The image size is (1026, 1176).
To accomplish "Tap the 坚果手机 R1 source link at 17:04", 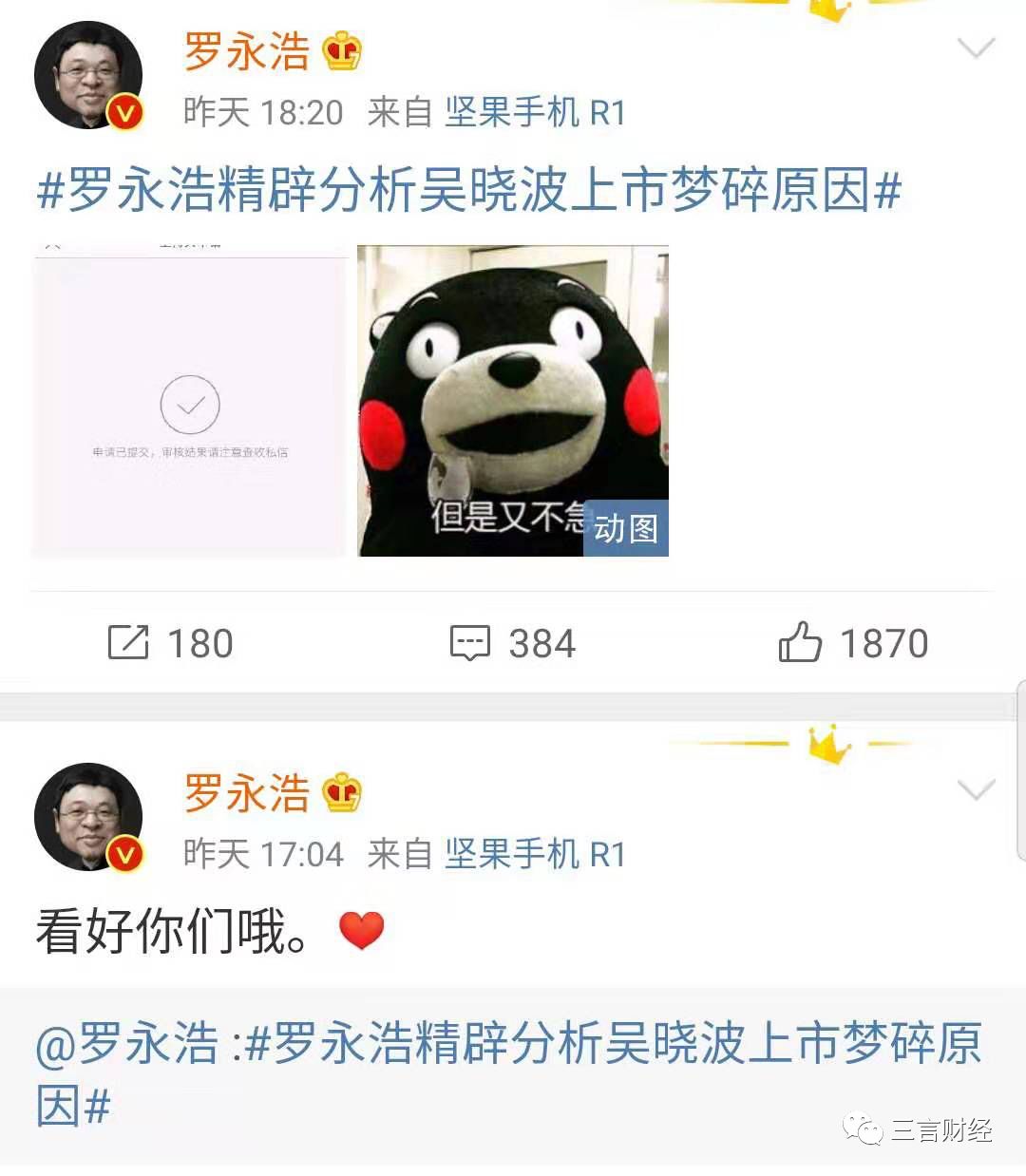I will click(535, 855).
